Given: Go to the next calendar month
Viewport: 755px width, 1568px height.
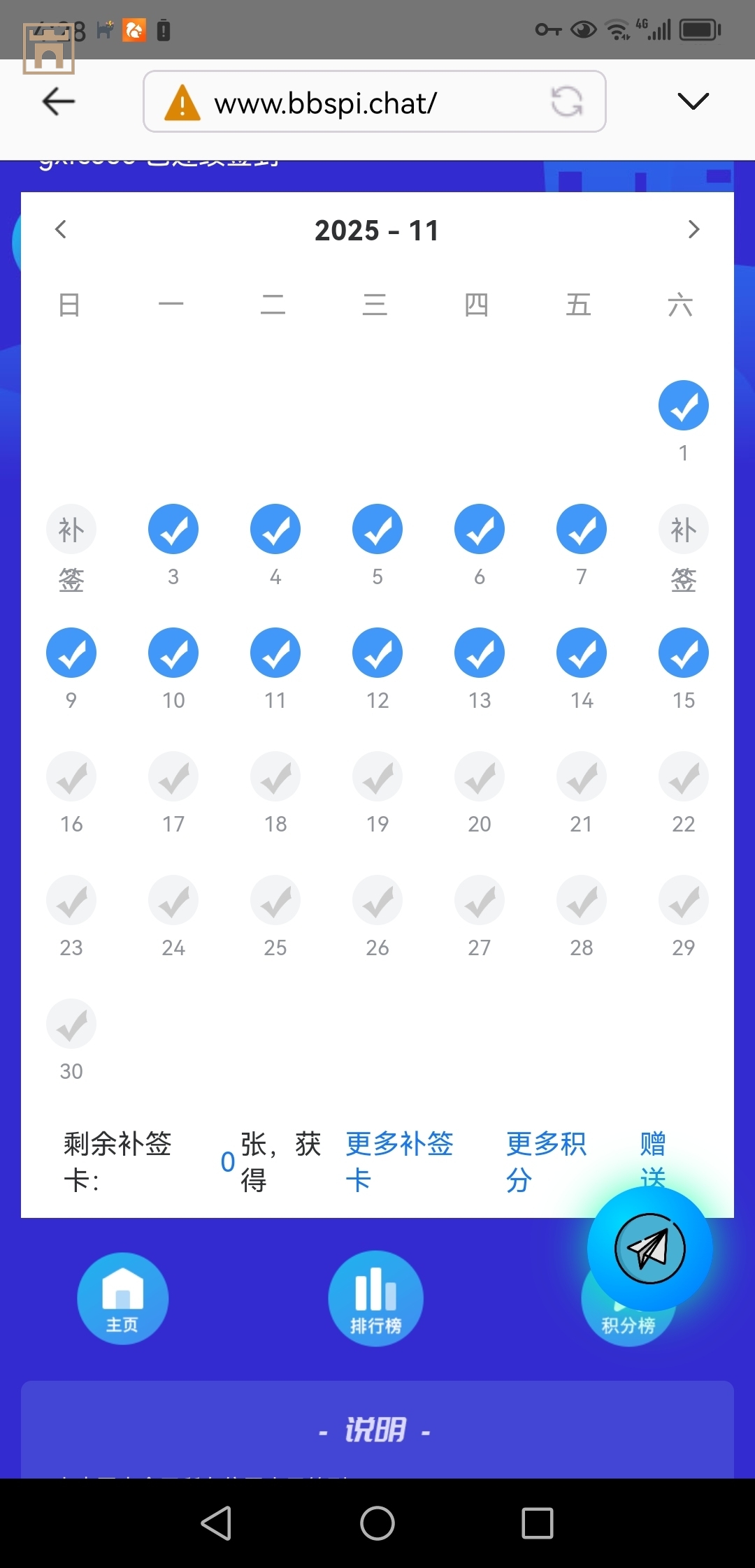Looking at the screenshot, I should click(x=693, y=229).
